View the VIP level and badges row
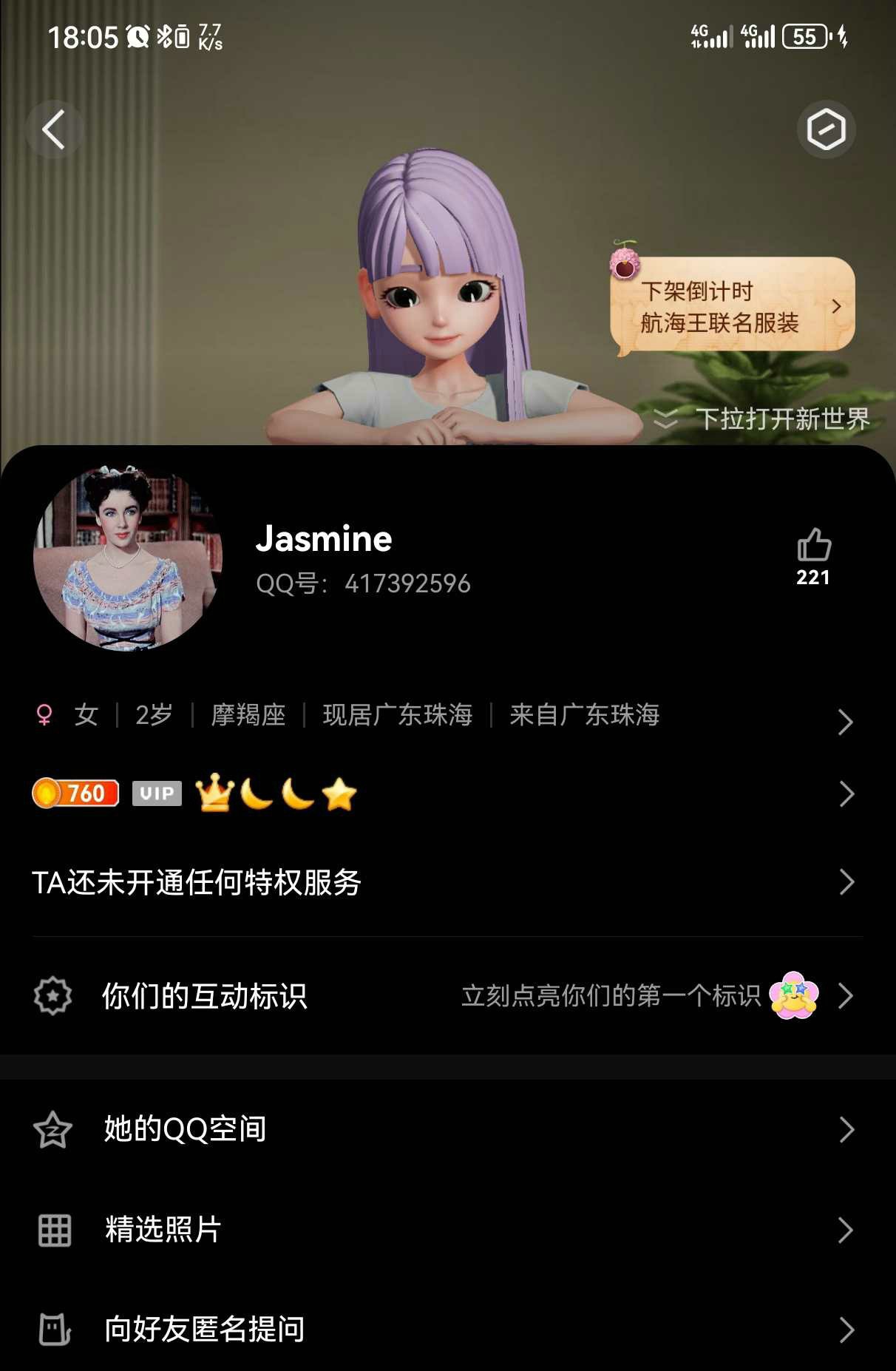Viewport: 896px width, 1371px height. tap(444, 794)
